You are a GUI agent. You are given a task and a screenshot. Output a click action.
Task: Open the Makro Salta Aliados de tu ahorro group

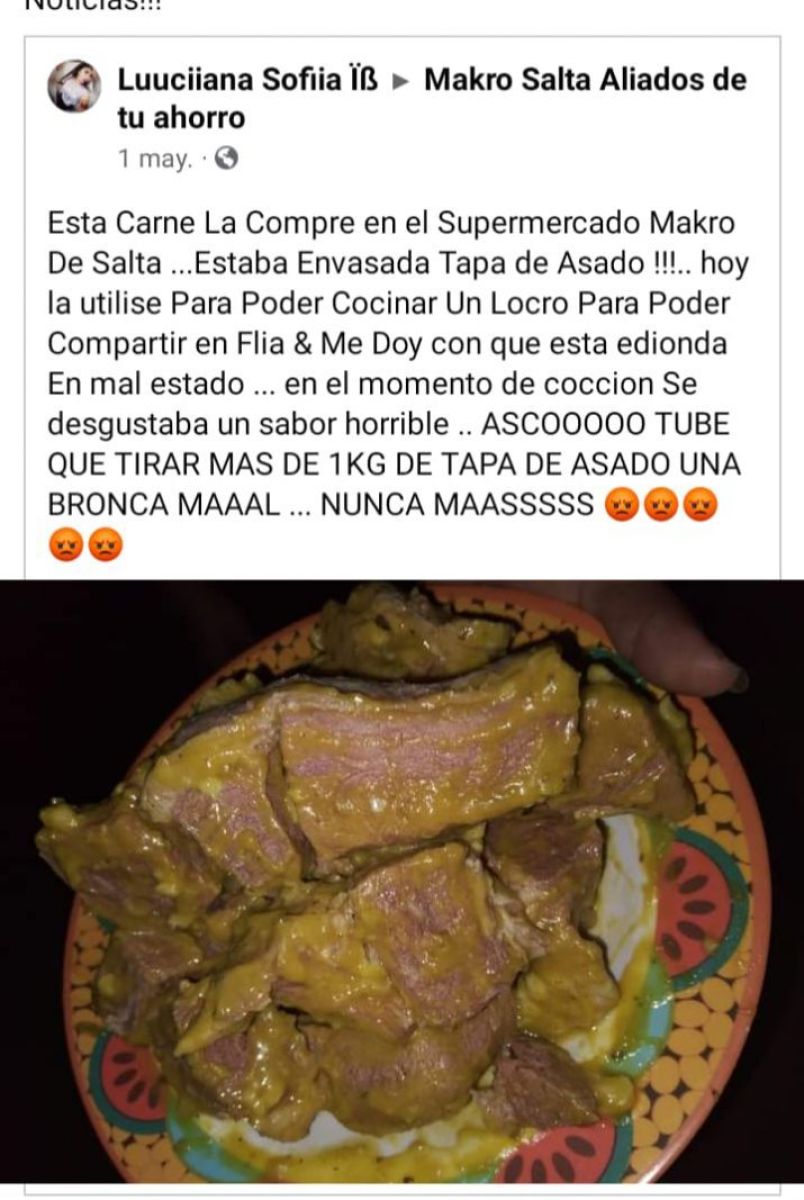coord(585,80)
